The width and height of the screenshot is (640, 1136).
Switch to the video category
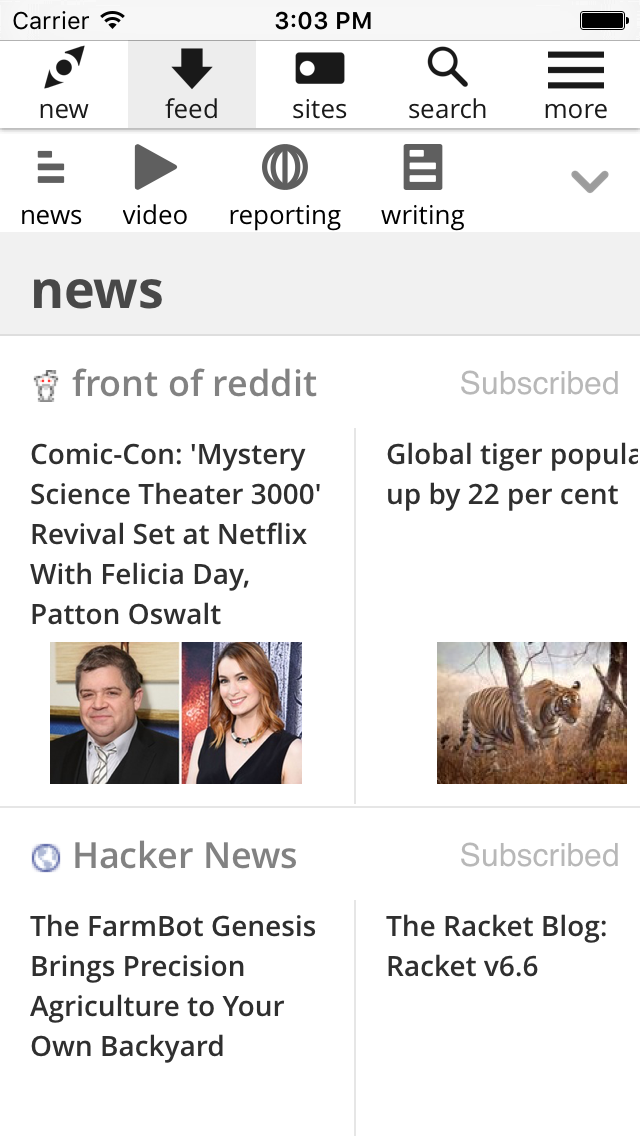155,186
